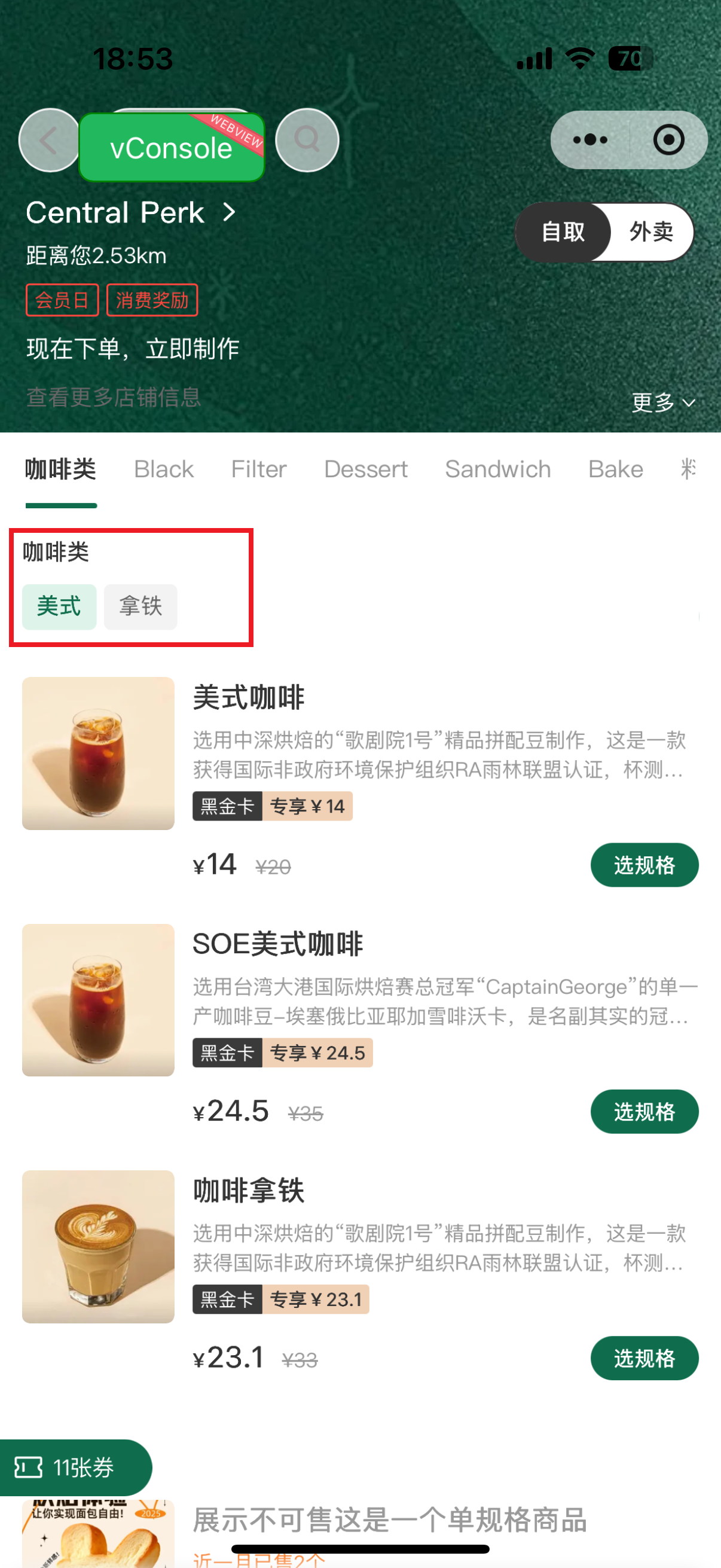Select the 拿铁 sub-category chip

(140, 607)
